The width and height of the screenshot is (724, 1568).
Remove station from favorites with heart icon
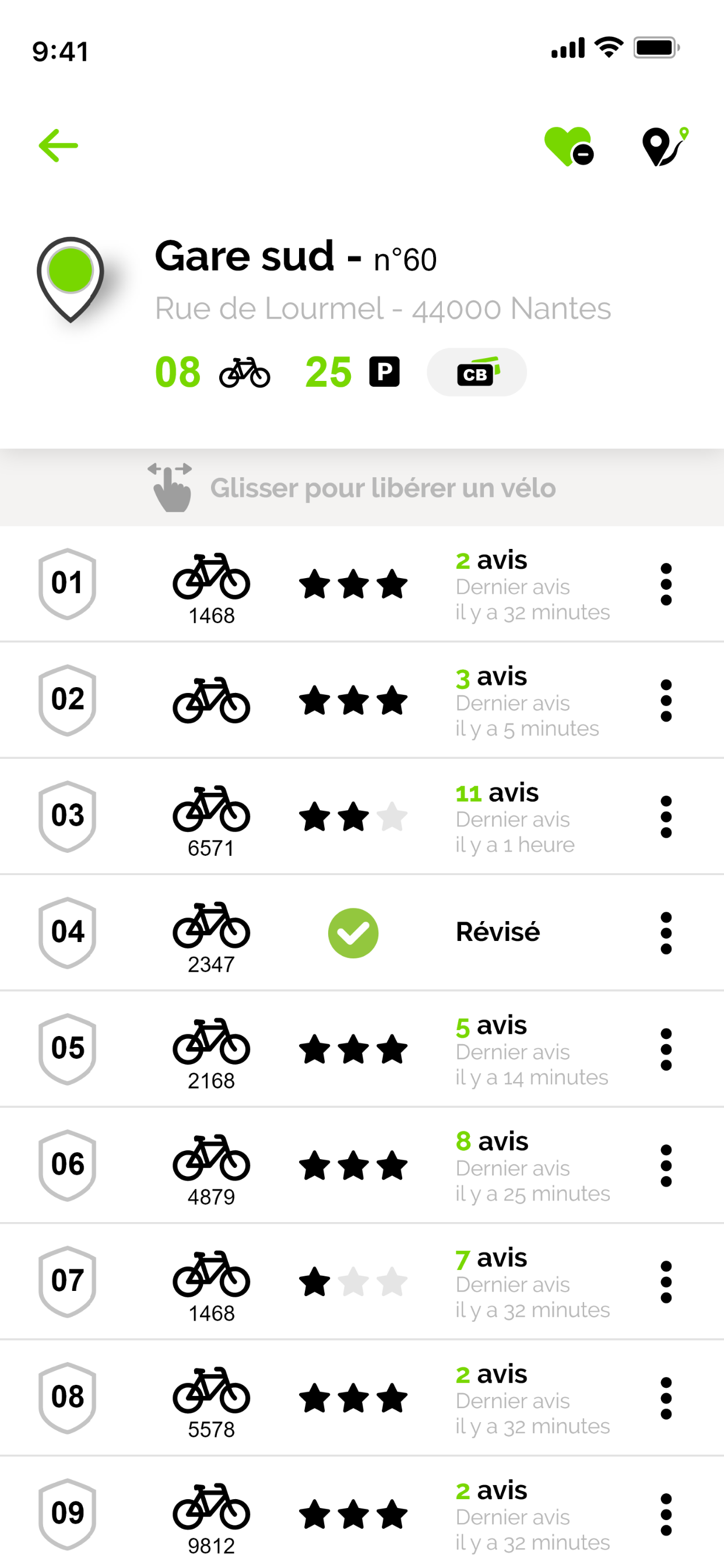(569, 146)
